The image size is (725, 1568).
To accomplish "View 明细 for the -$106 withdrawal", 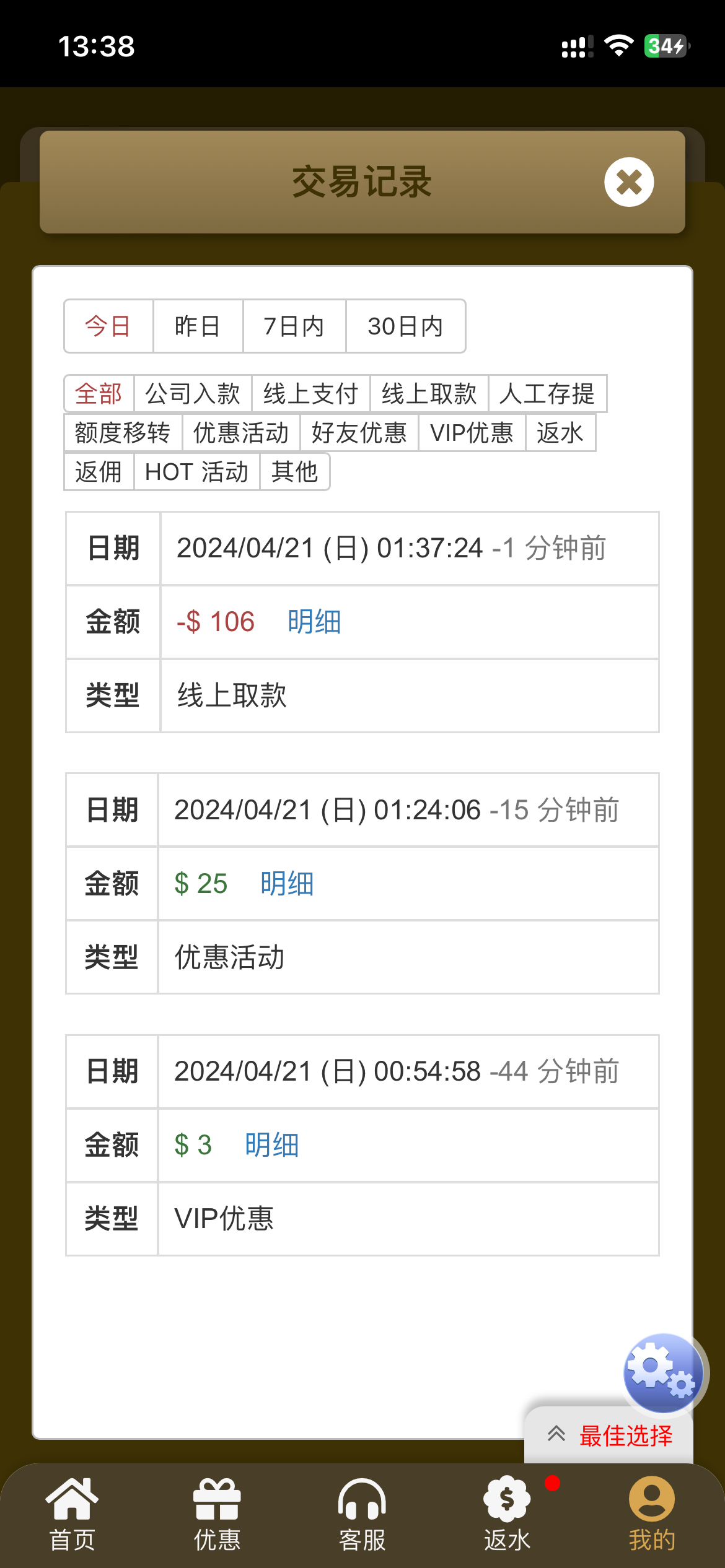I will [x=314, y=622].
